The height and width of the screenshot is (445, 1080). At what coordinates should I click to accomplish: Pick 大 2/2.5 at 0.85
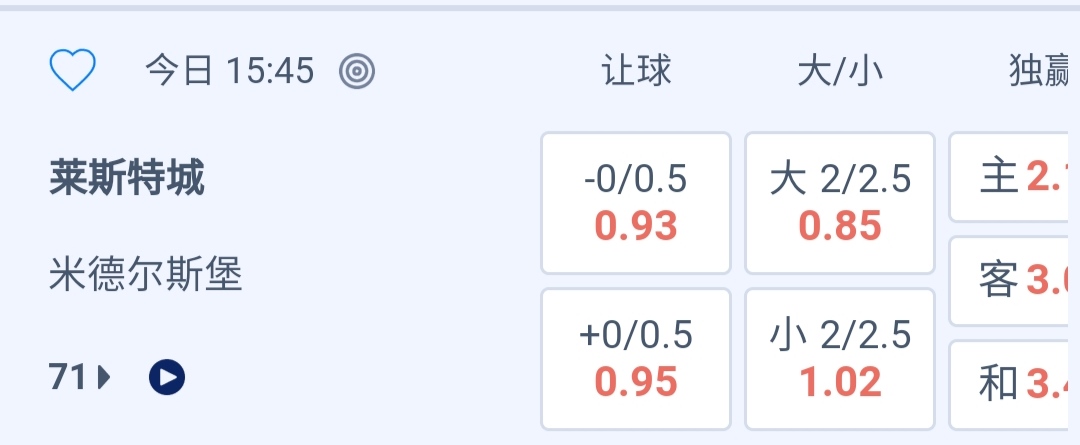pos(840,203)
